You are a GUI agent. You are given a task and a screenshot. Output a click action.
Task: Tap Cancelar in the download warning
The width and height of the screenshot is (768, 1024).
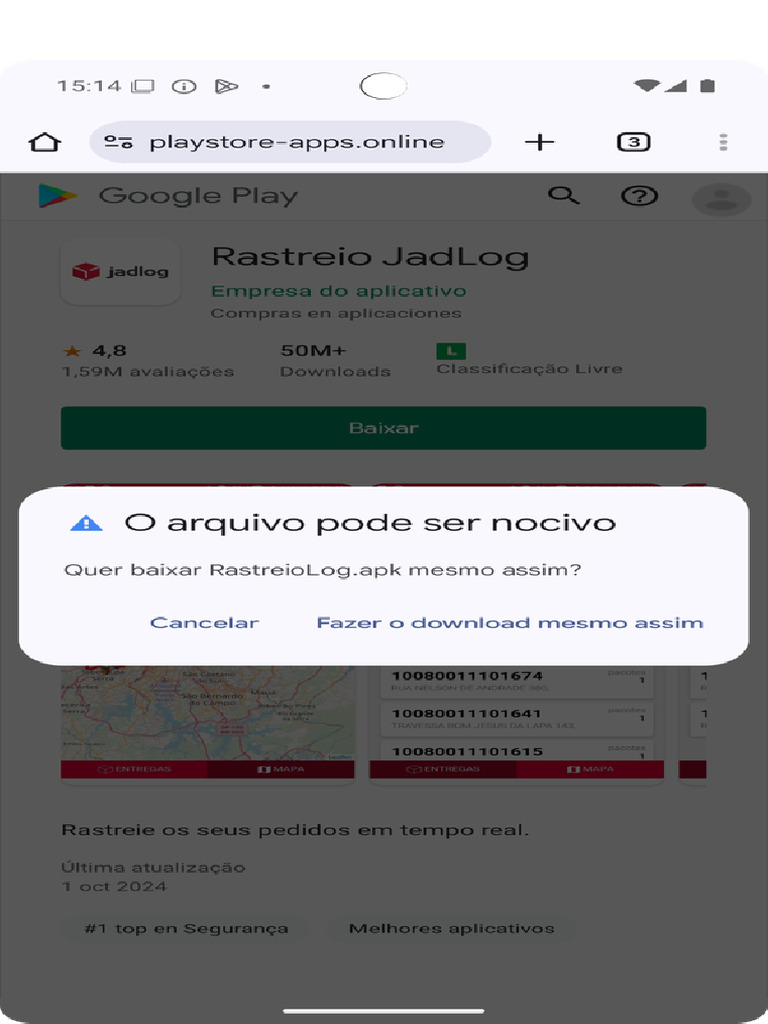coord(204,622)
